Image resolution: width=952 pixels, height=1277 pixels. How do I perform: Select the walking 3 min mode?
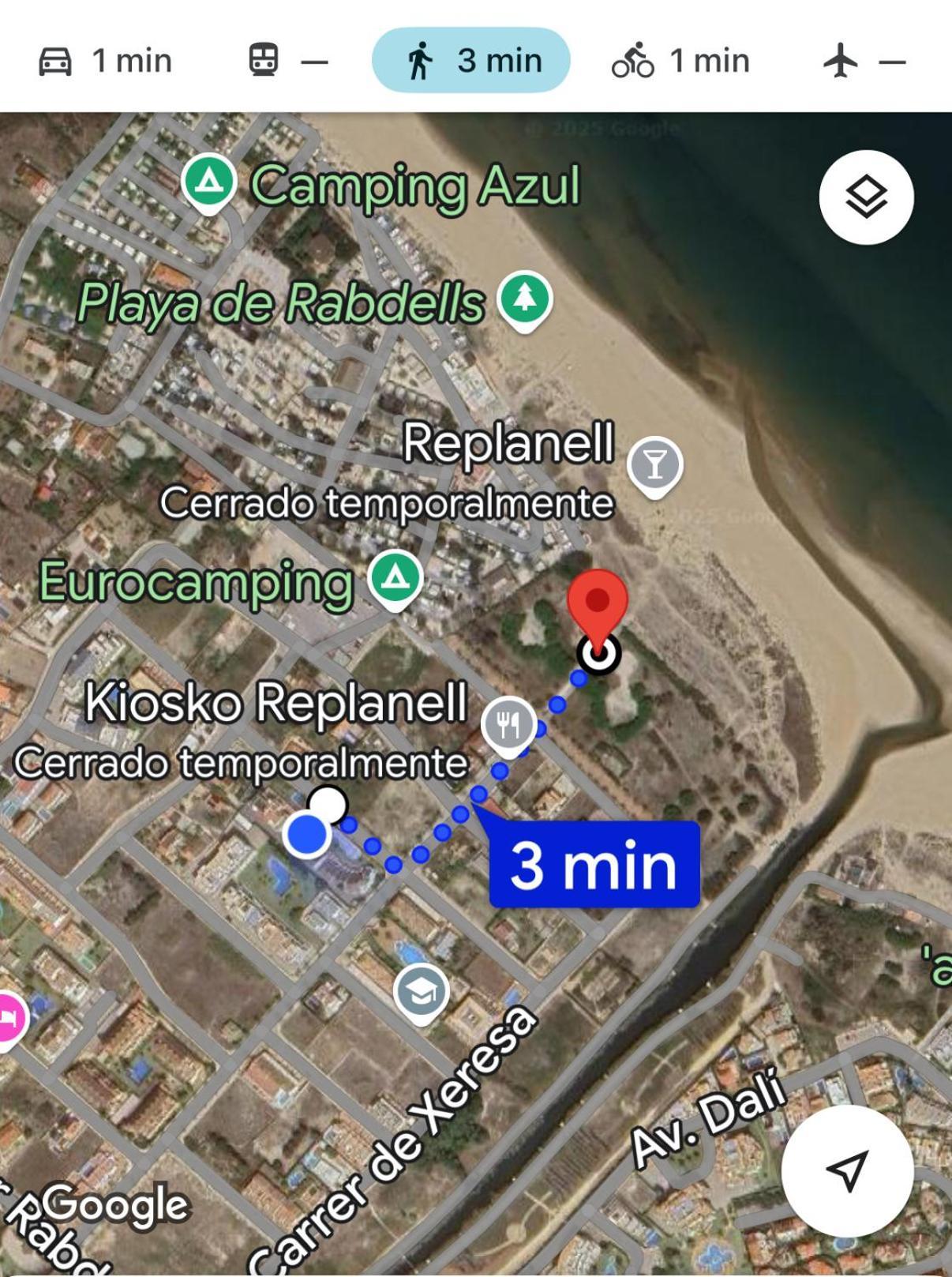coord(471,61)
